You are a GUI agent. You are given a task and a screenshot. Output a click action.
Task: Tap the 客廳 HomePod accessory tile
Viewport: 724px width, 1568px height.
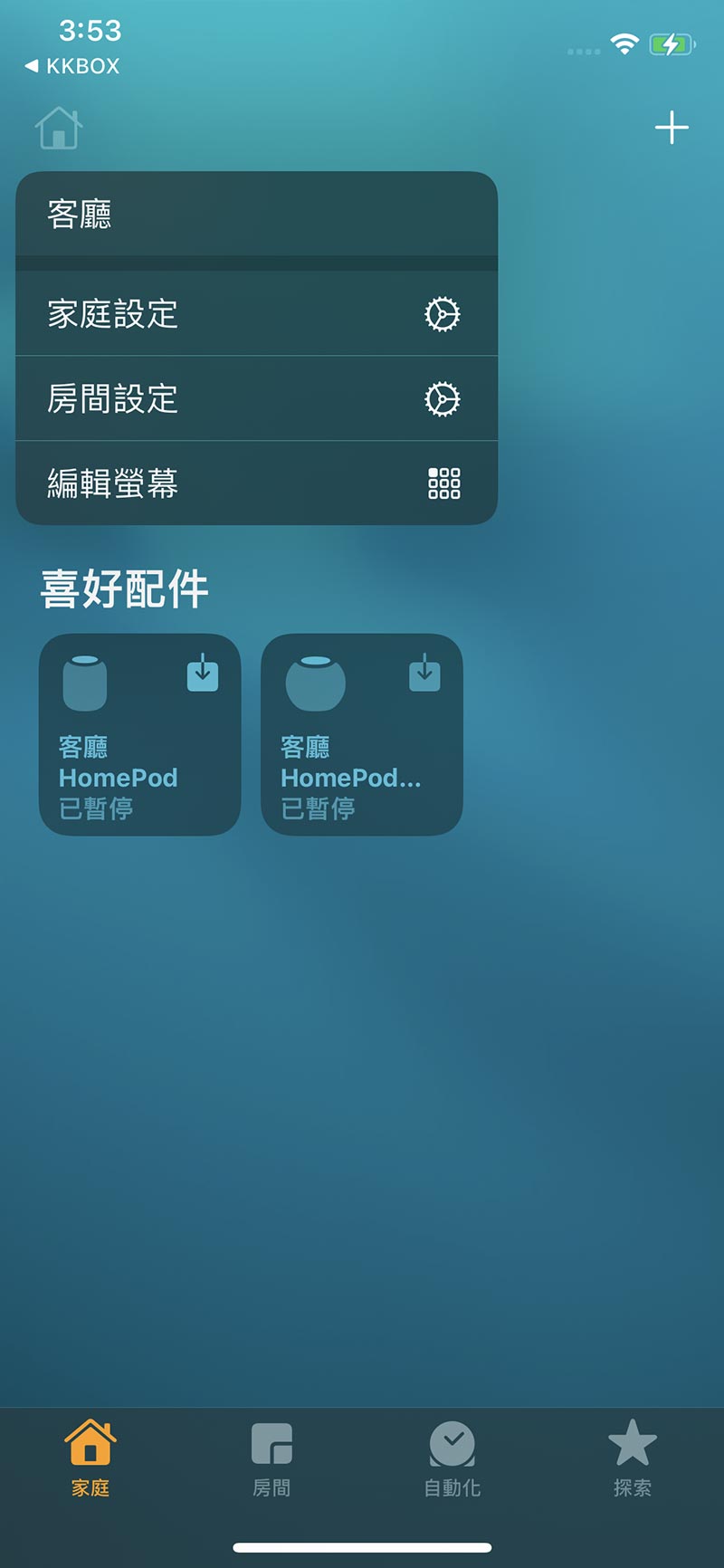[140, 734]
